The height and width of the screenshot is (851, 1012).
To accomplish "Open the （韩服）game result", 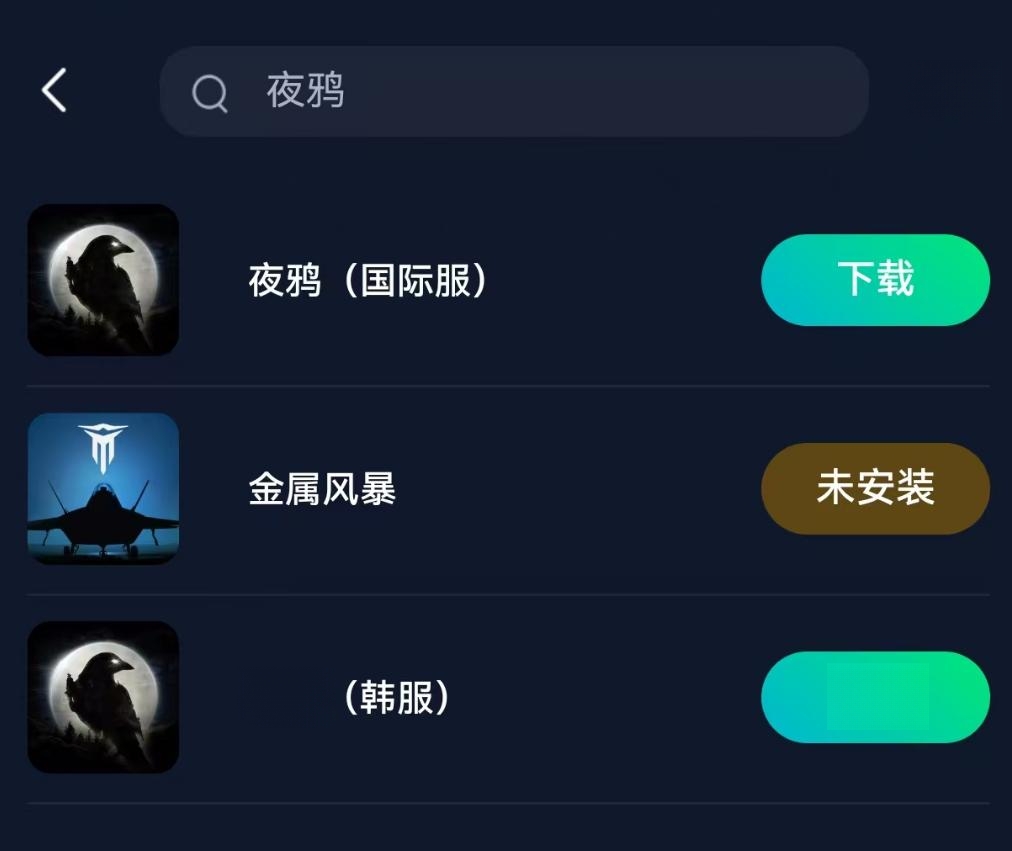I will coord(396,697).
